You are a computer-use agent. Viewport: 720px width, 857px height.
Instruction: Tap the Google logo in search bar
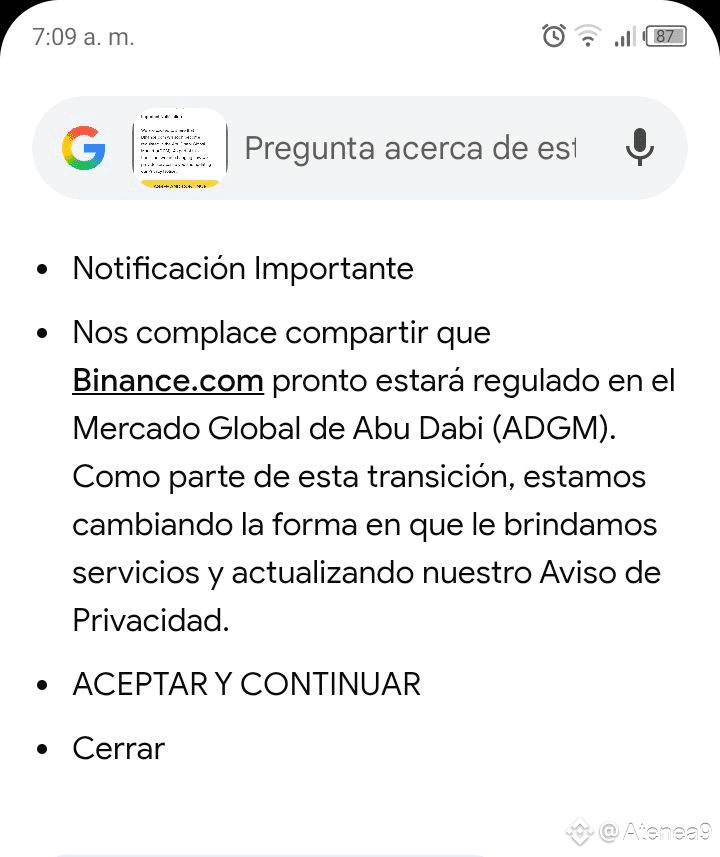84,148
